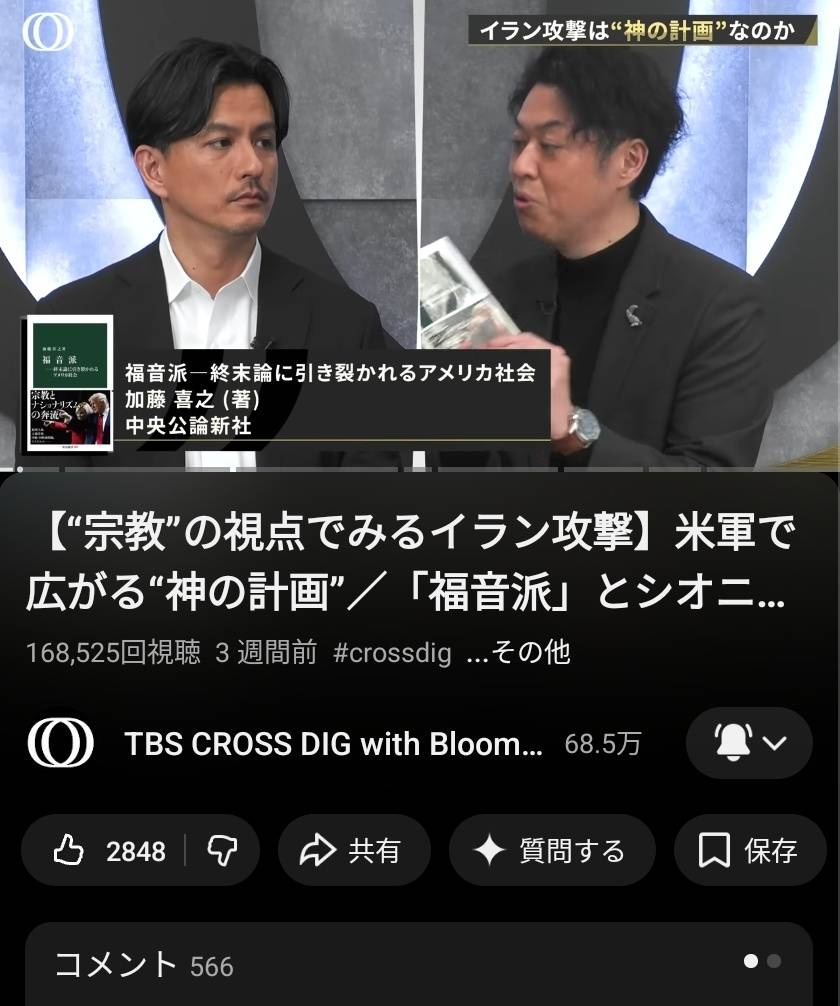This screenshot has width=840, height=1006.
Task: Open the コメント section
Action: (x=418, y=964)
